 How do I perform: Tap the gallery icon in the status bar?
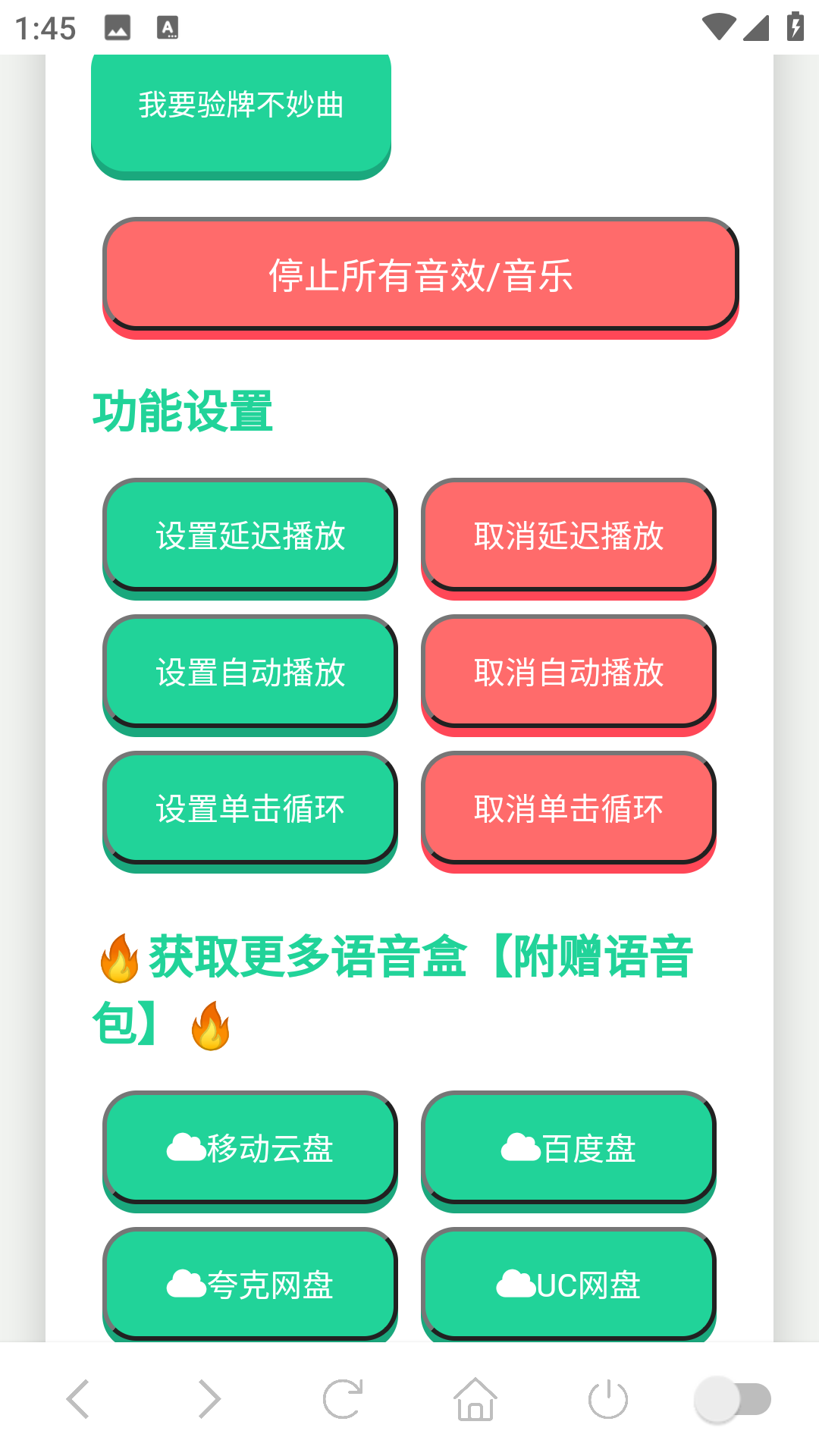click(116, 27)
